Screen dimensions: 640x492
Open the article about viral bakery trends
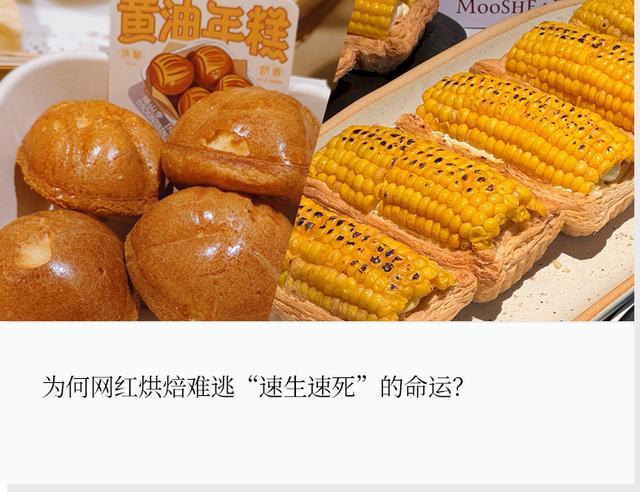252,388
